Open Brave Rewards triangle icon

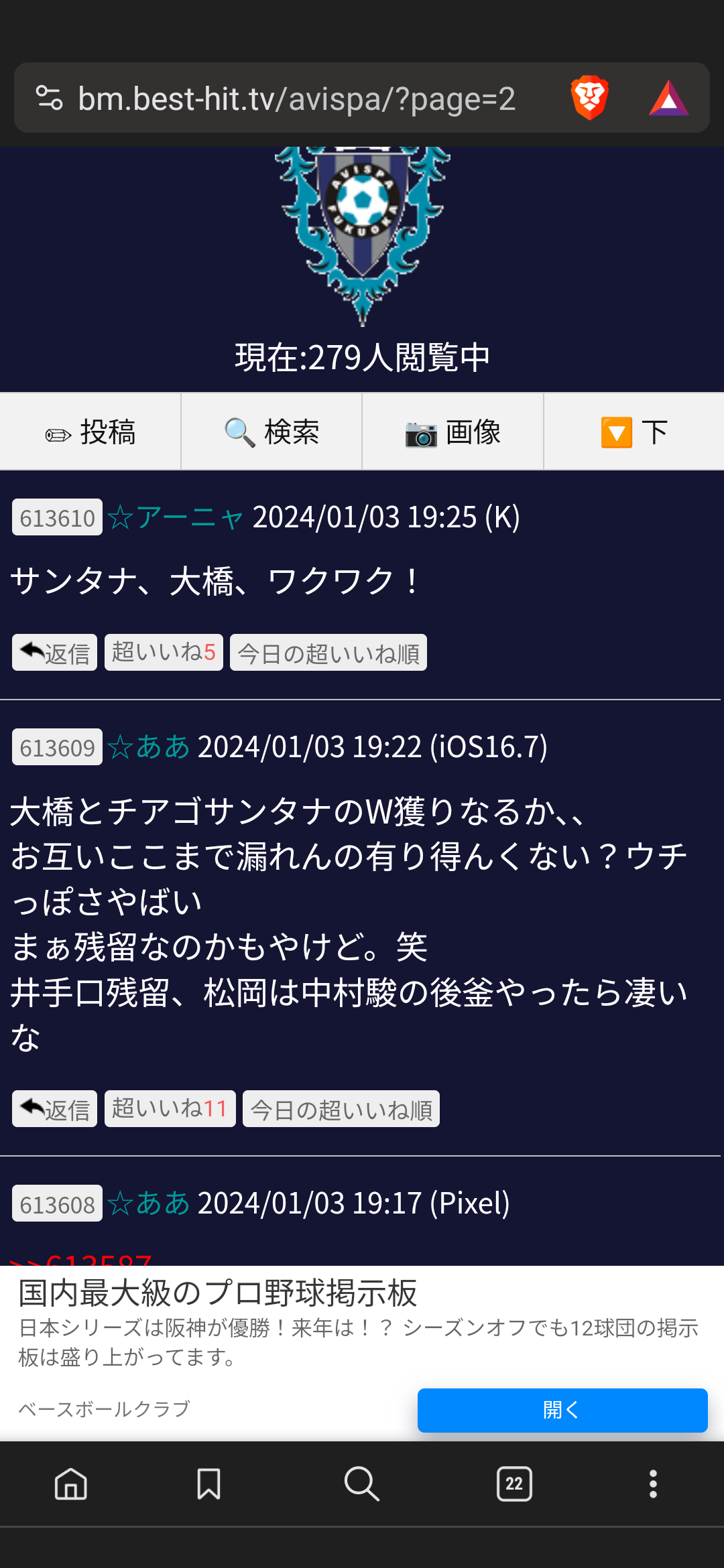pyautogui.click(x=668, y=99)
